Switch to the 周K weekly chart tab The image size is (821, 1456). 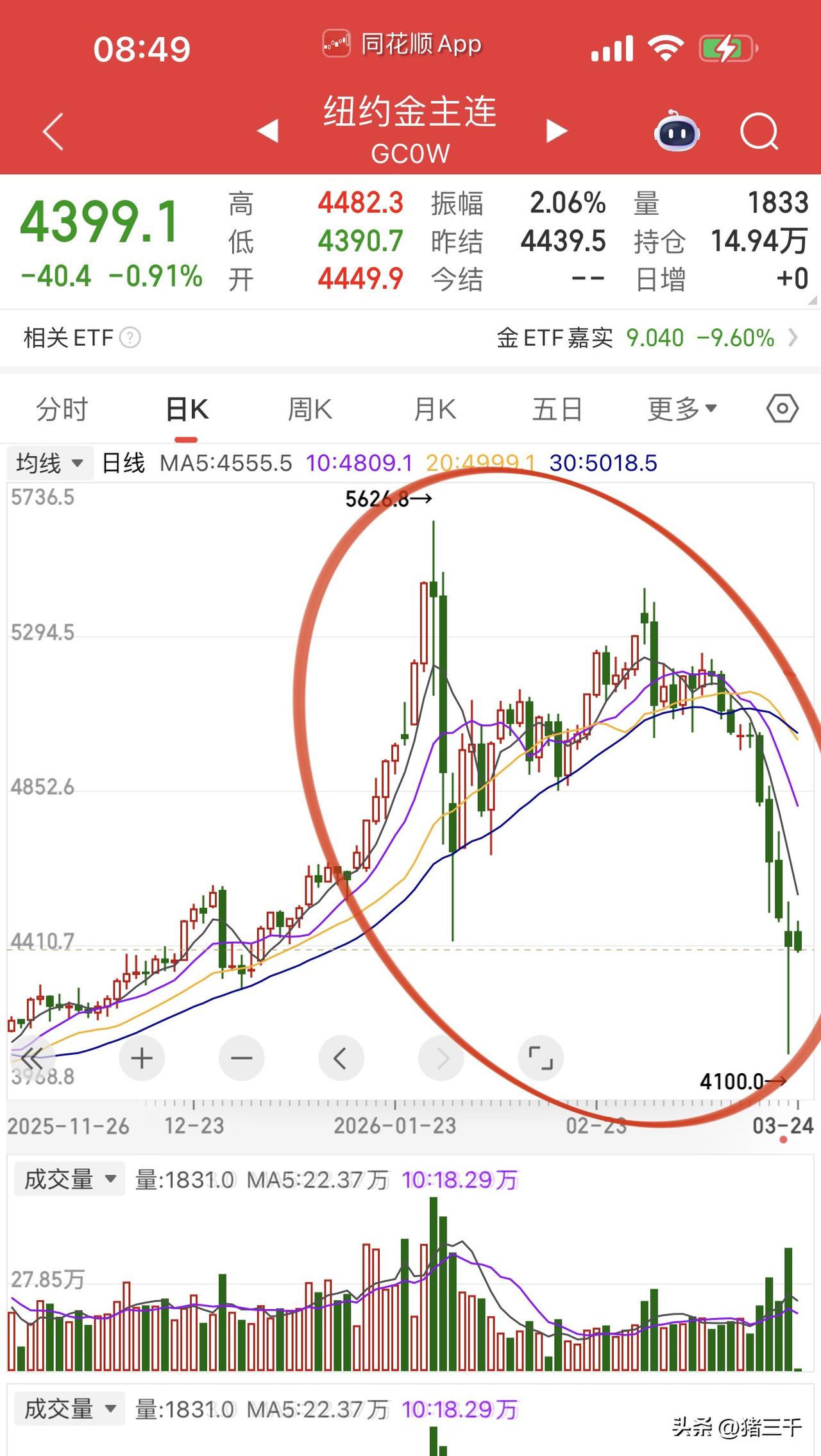pos(310,409)
